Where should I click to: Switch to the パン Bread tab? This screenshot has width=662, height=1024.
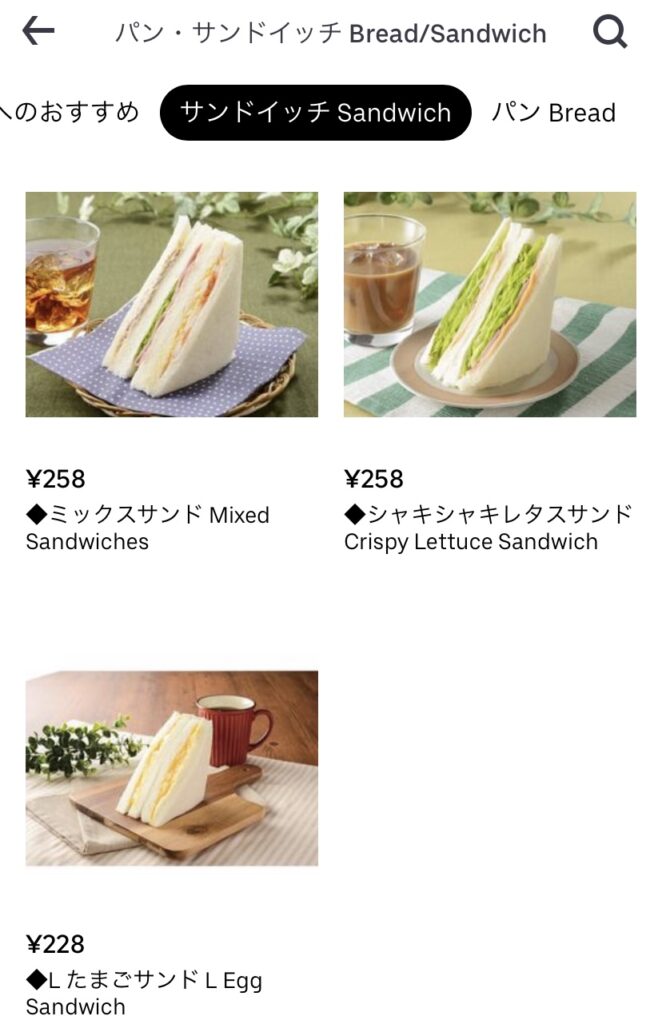click(x=553, y=112)
